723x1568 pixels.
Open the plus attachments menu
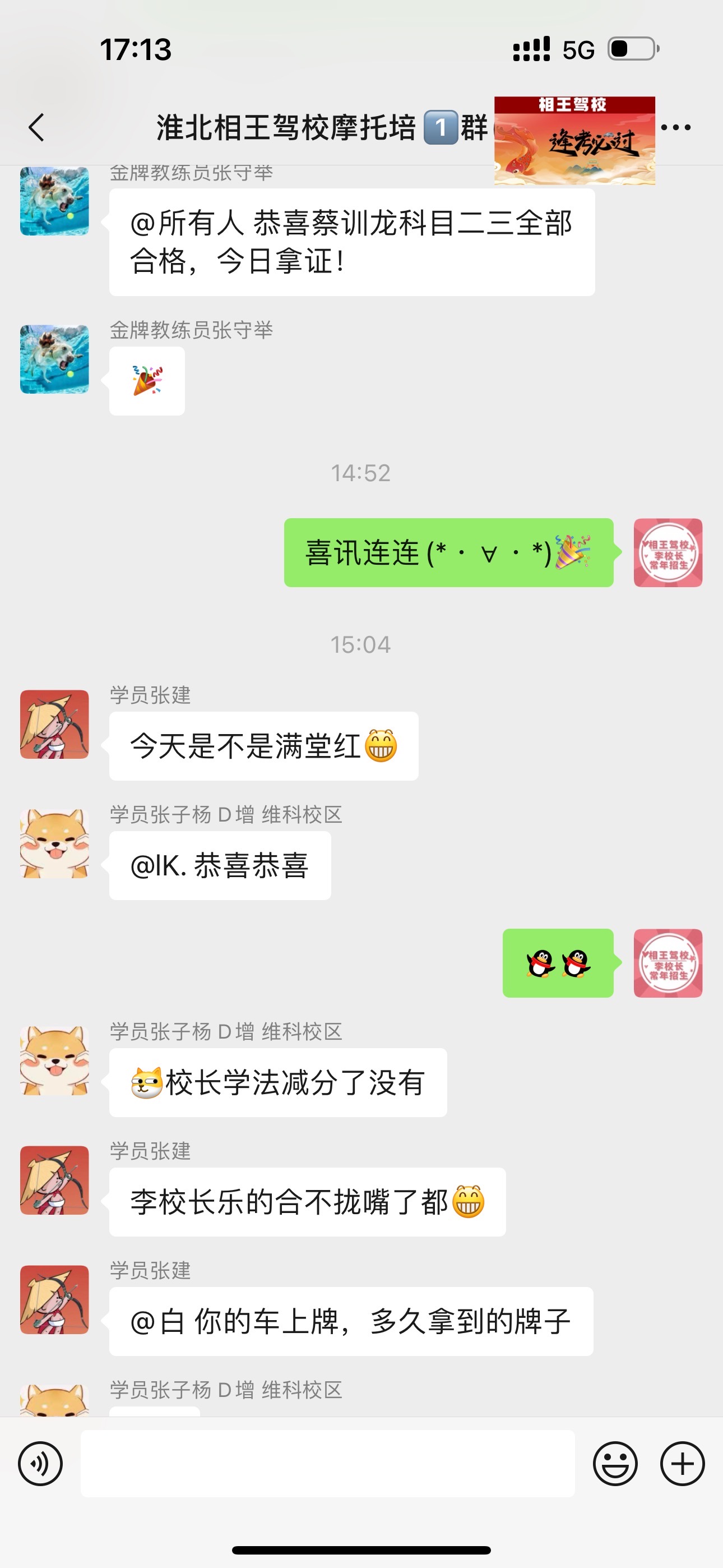pyautogui.click(x=682, y=1463)
